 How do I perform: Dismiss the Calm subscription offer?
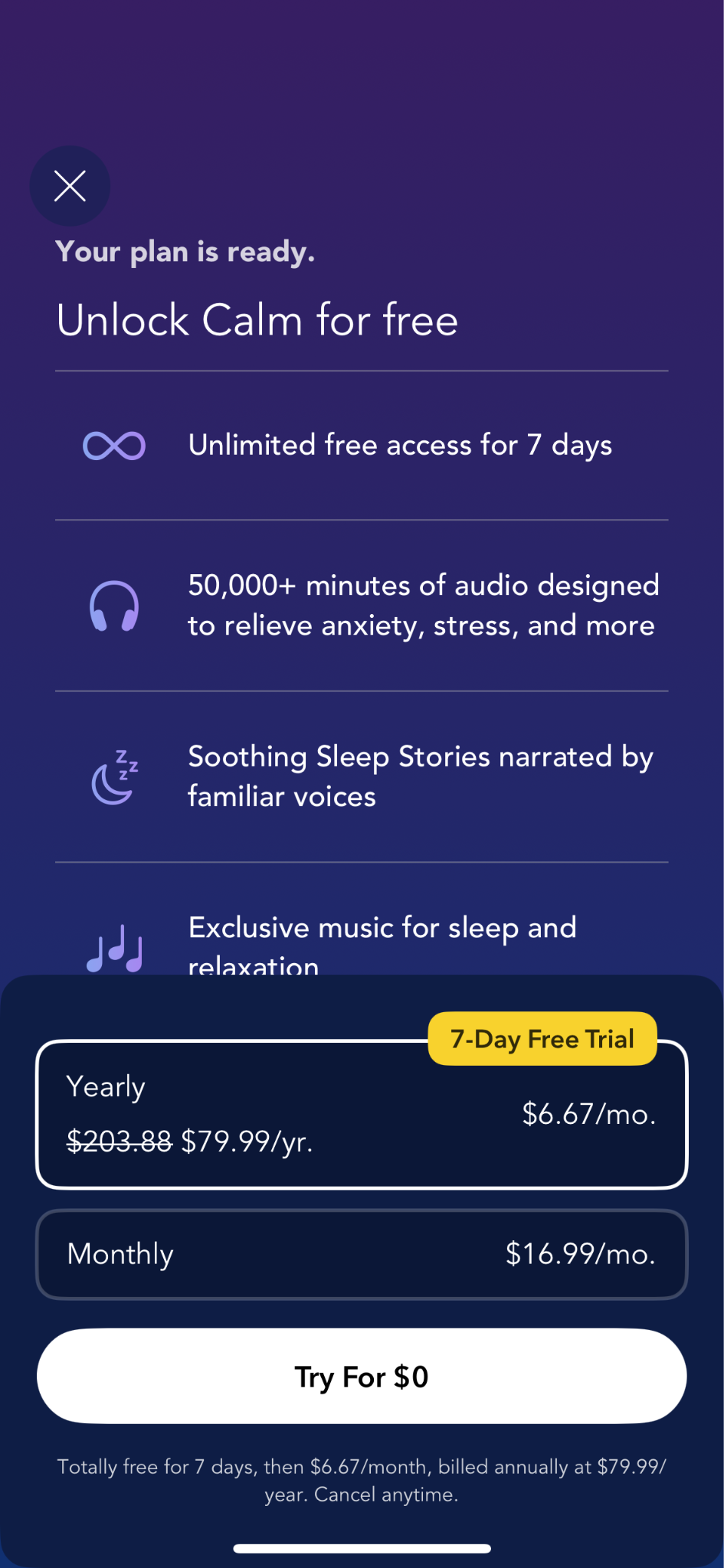coord(70,186)
